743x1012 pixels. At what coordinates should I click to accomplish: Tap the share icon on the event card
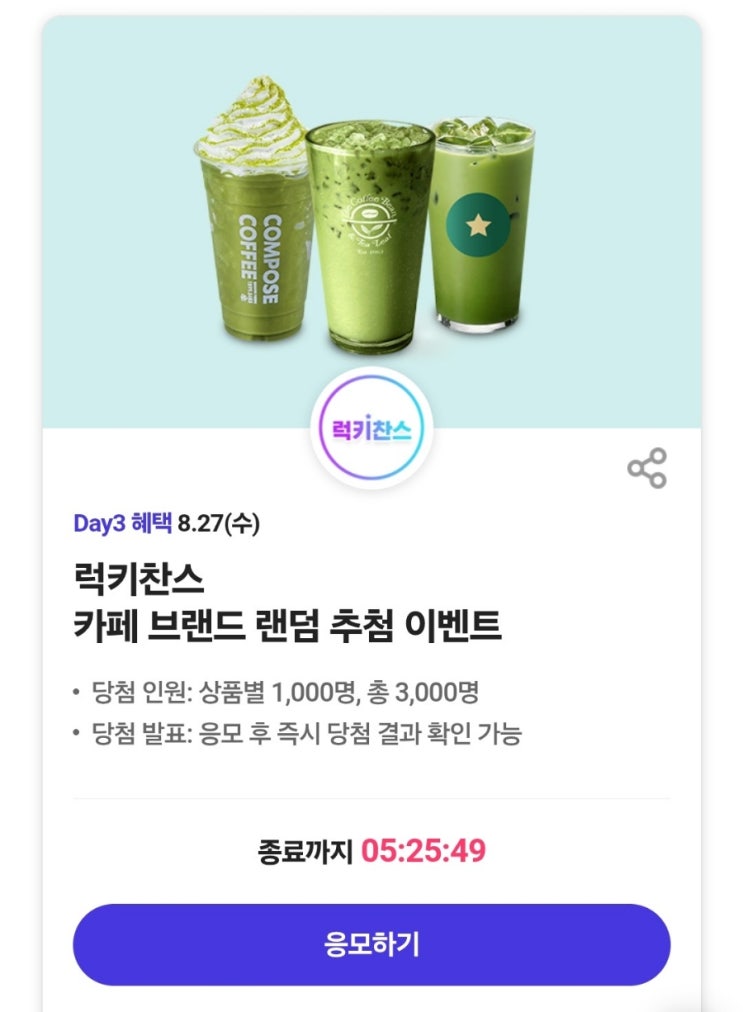pos(647,468)
